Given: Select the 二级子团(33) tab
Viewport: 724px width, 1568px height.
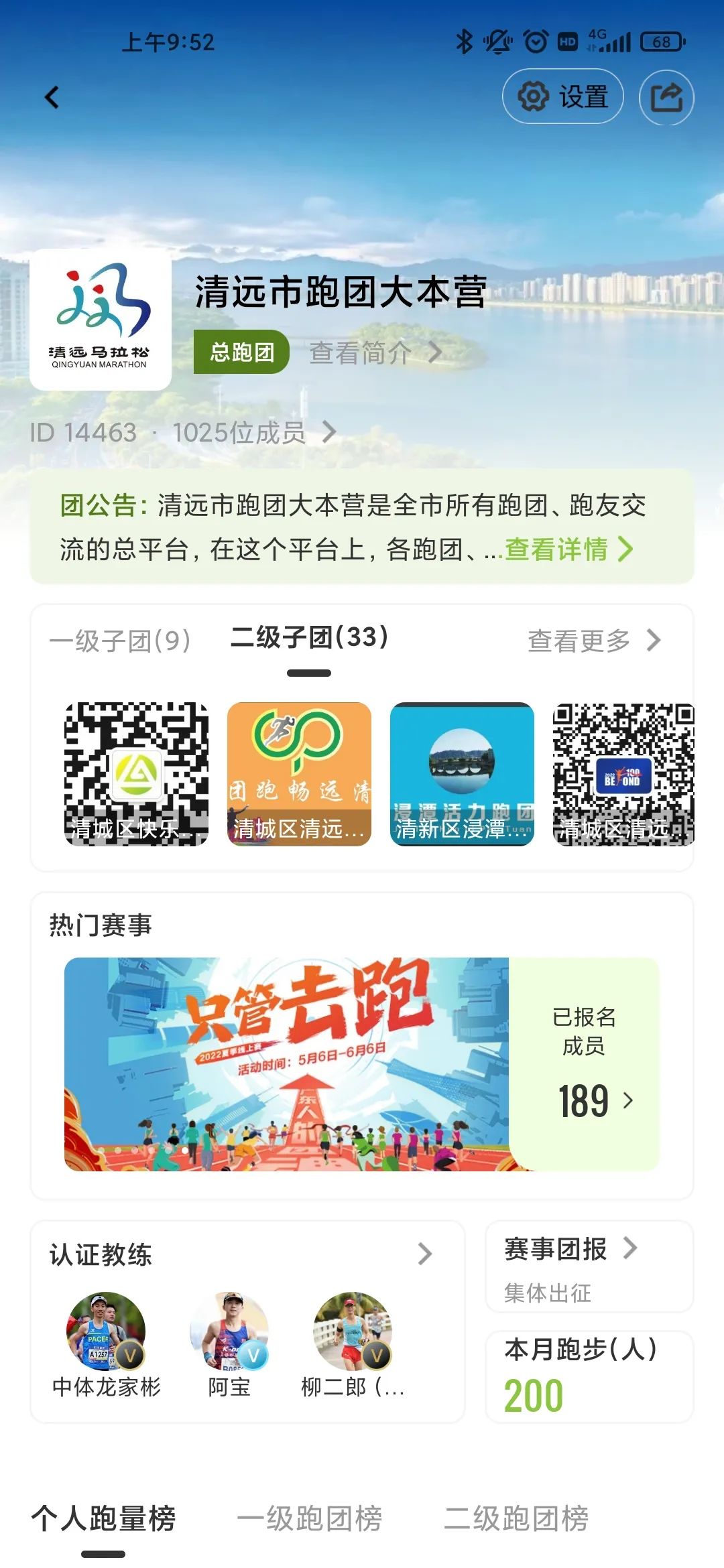Looking at the screenshot, I should [309, 638].
